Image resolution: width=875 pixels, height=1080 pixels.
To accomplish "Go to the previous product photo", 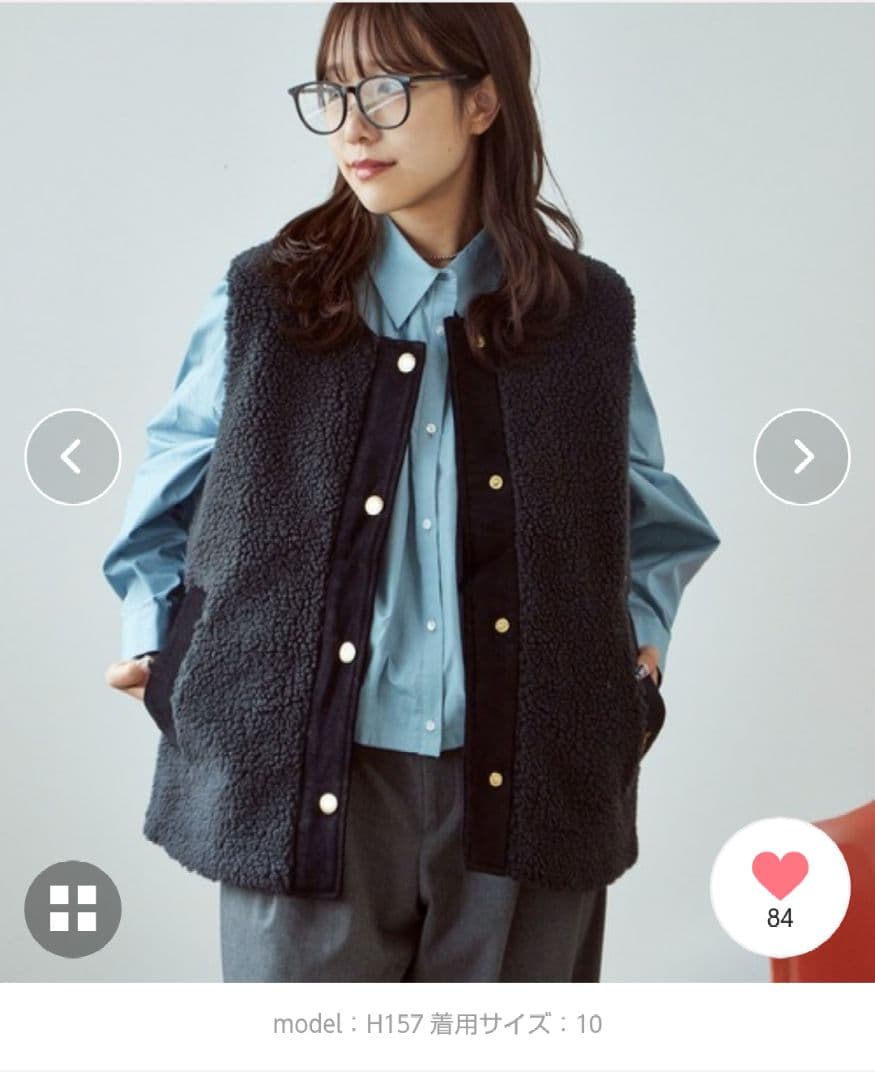I will [72, 456].
